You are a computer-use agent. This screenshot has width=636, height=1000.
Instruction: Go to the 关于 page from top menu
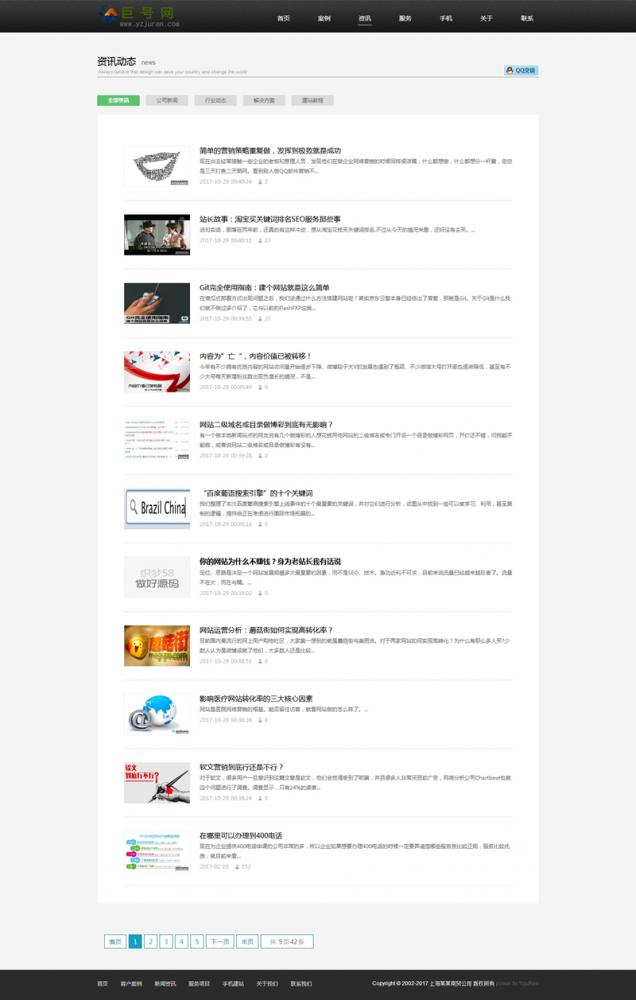click(486, 18)
